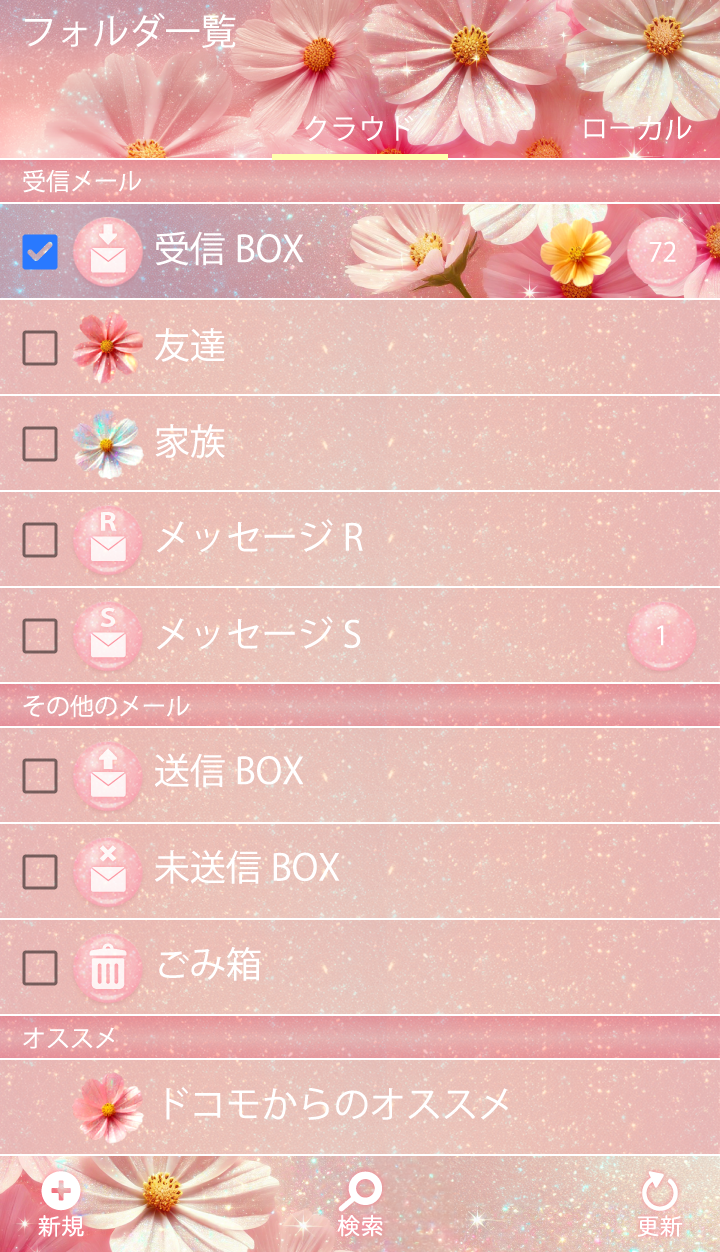720x1252 pixels.
Task: Compose a new mail with 新規
Action: [x=61, y=1205]
